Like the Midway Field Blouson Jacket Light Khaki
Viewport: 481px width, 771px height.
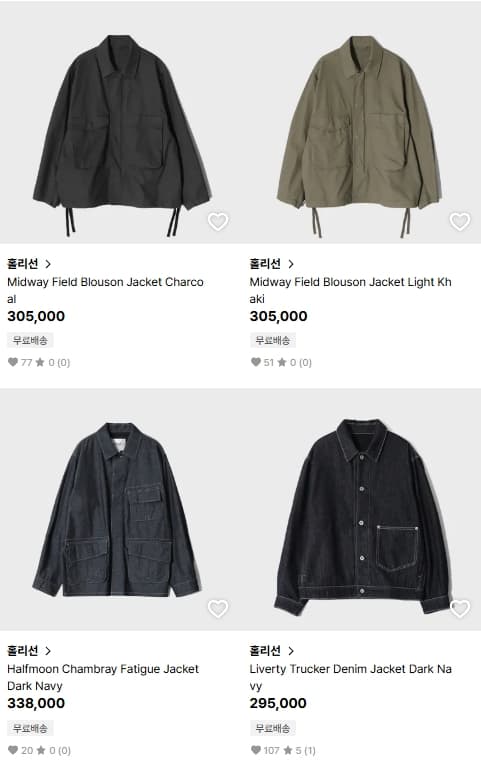(460, 221)
